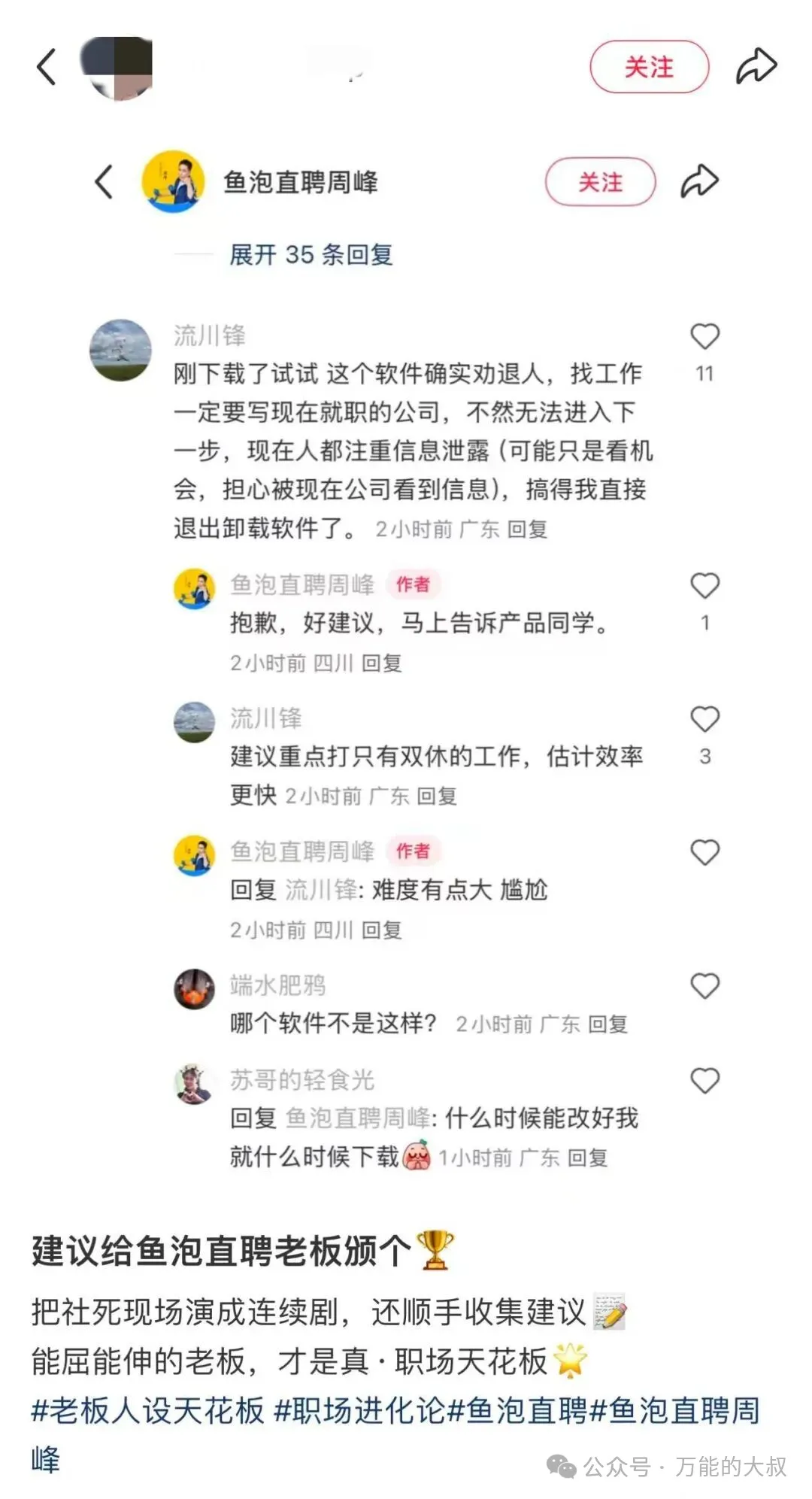Open the post author's avatar

click(x=117, y=67)
